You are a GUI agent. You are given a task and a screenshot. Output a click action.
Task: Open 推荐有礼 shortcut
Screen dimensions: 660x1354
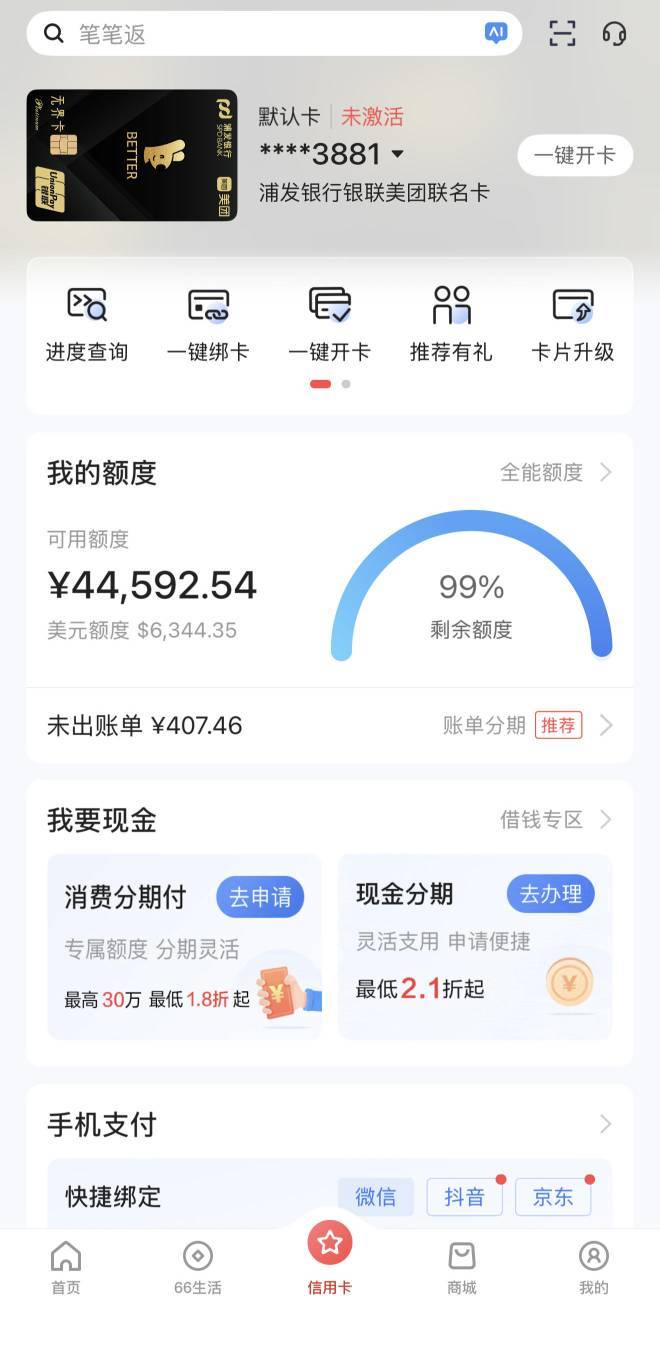click(x=451, y=324)
